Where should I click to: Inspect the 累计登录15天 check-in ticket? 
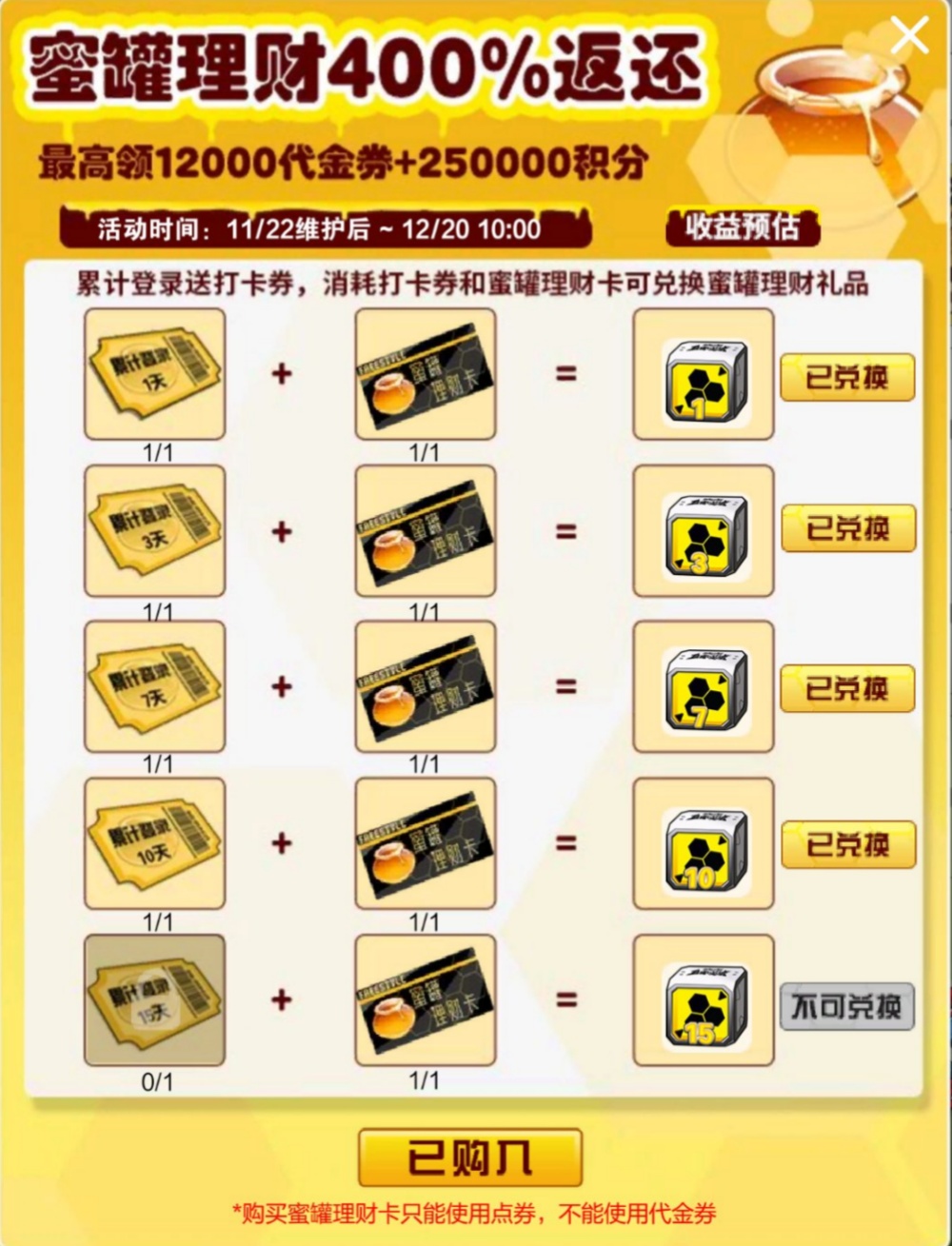(155, 999)
